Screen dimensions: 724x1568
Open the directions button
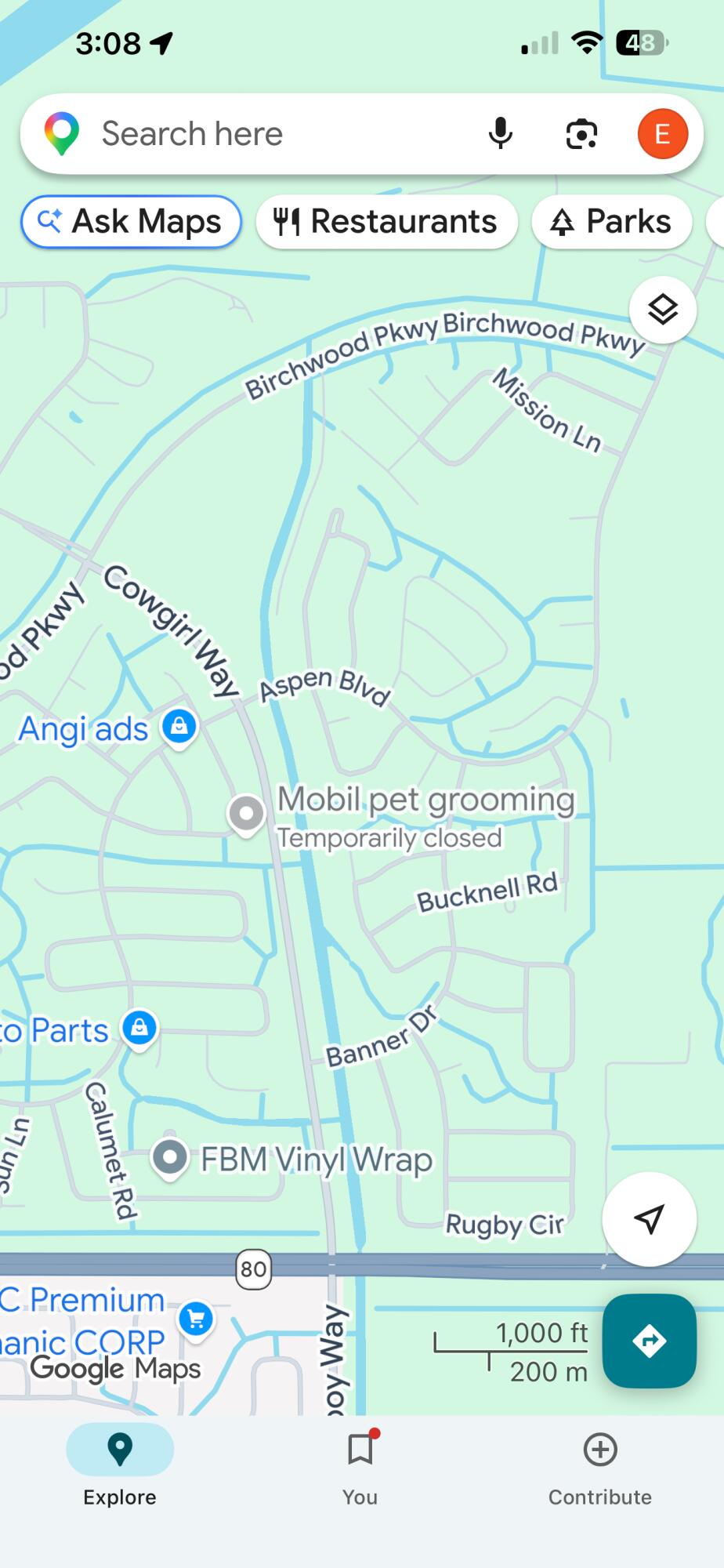pos(649,1341)
